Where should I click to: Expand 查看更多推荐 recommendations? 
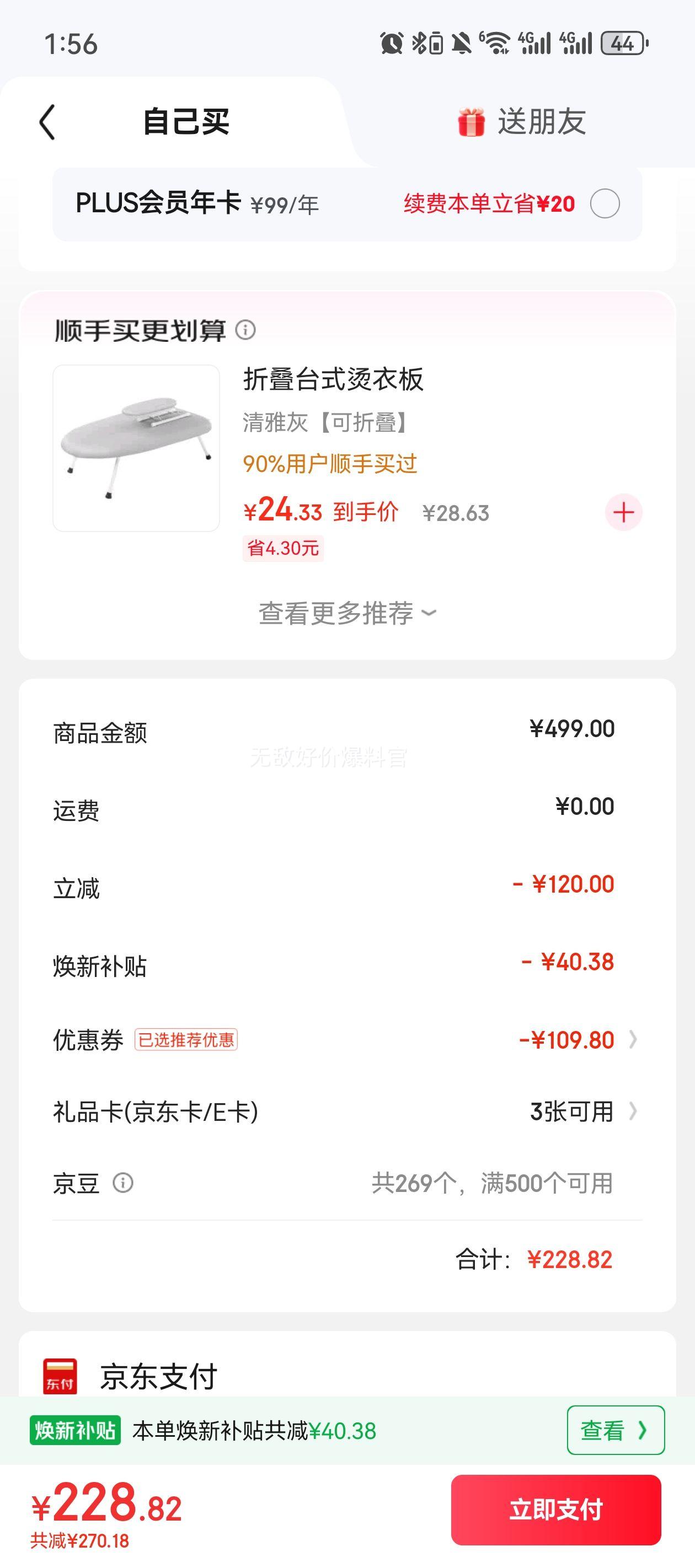point(347,613)
